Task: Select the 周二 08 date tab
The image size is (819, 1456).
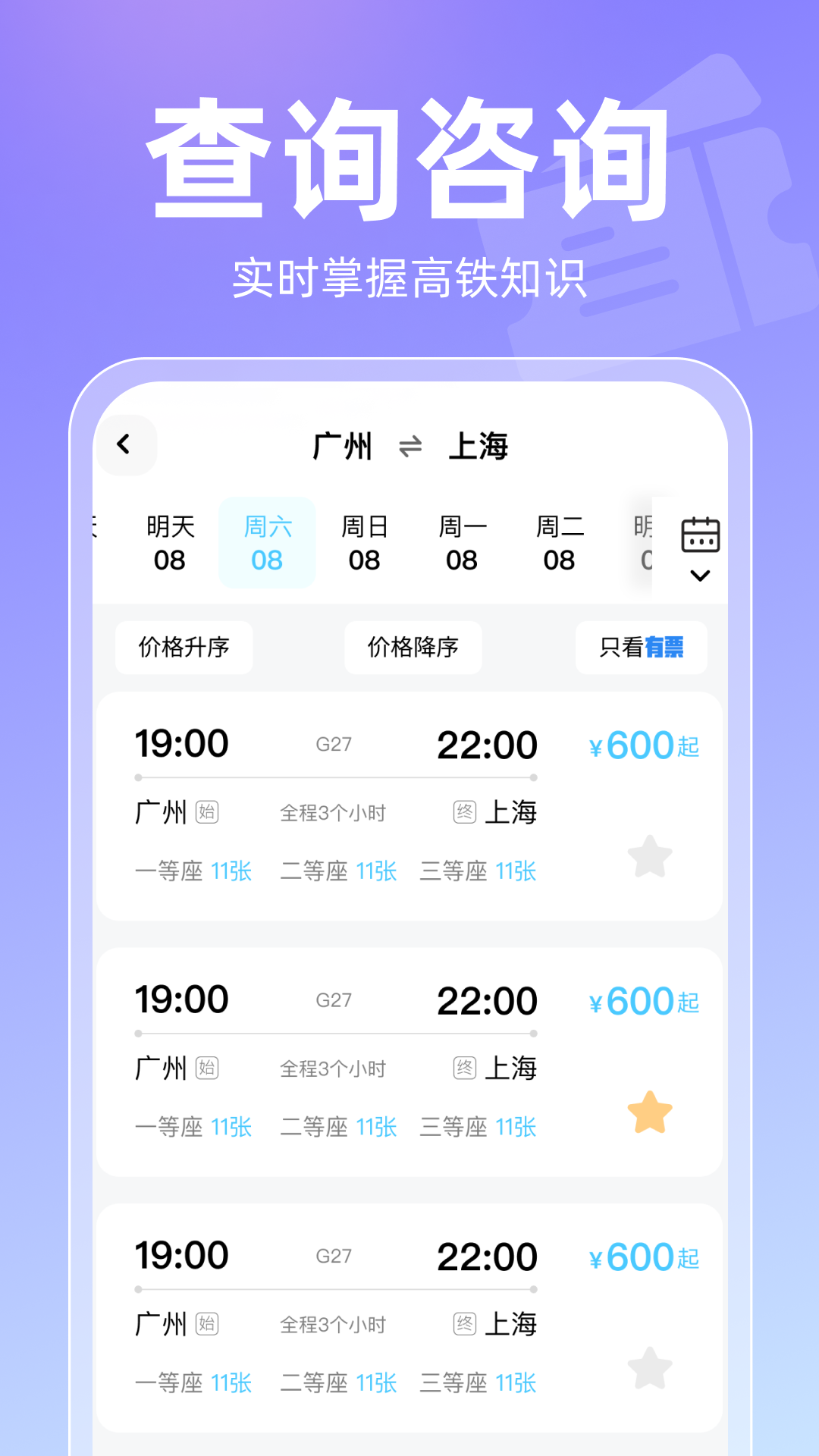Action: [x=560, y=542]
